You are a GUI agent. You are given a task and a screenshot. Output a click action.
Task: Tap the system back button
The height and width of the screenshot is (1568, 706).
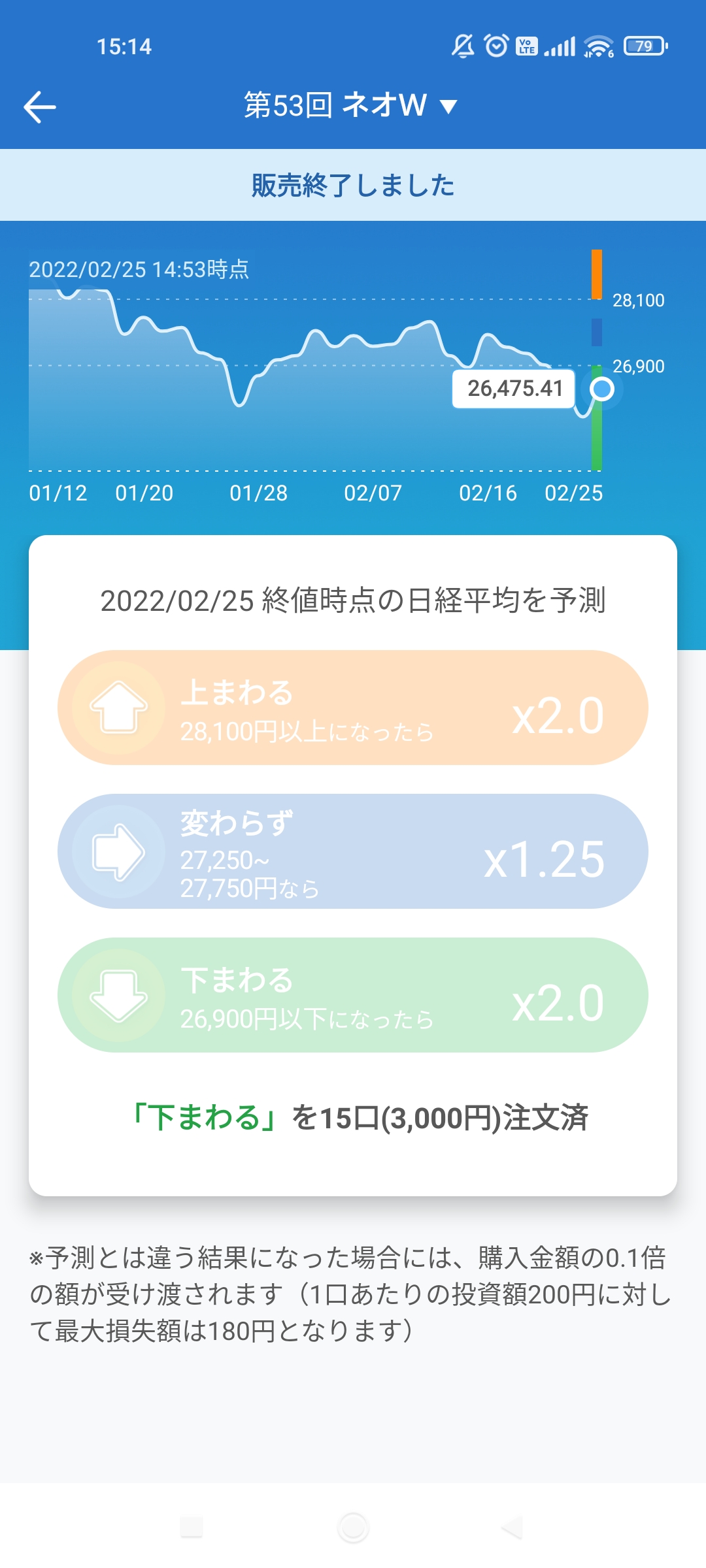pos(513,1527)
